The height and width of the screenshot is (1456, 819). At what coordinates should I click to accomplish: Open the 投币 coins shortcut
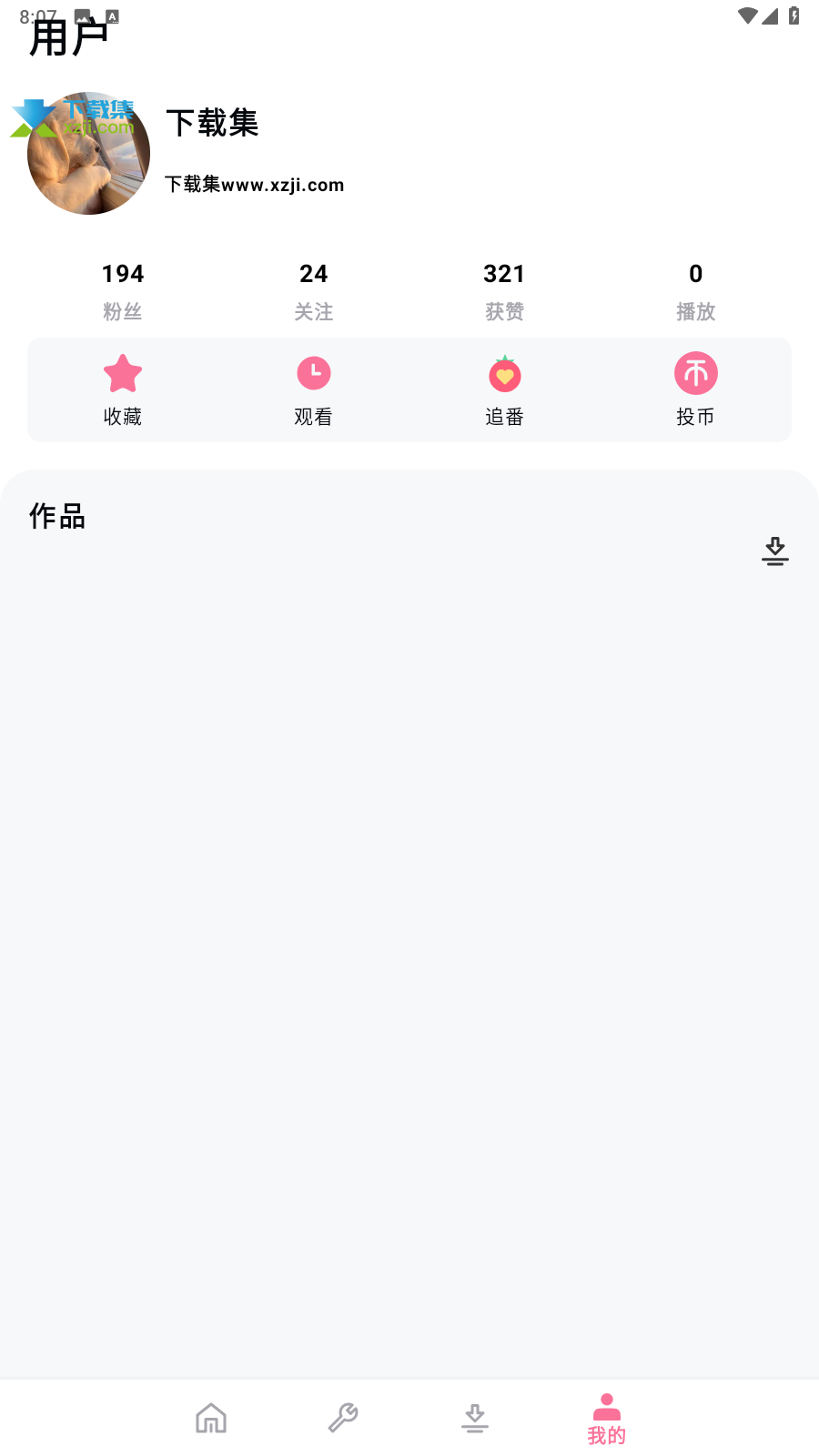696,390
